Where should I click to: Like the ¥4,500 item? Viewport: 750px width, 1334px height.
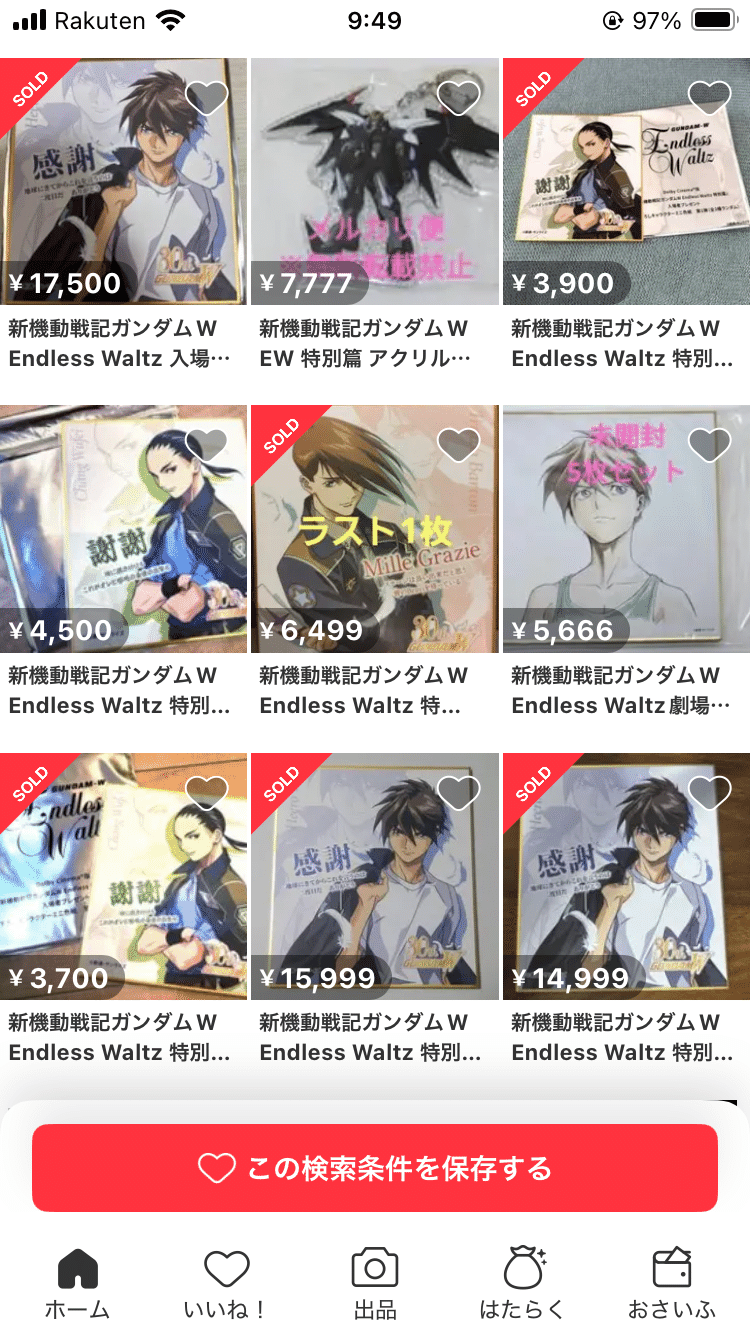(x=207, y=445)
